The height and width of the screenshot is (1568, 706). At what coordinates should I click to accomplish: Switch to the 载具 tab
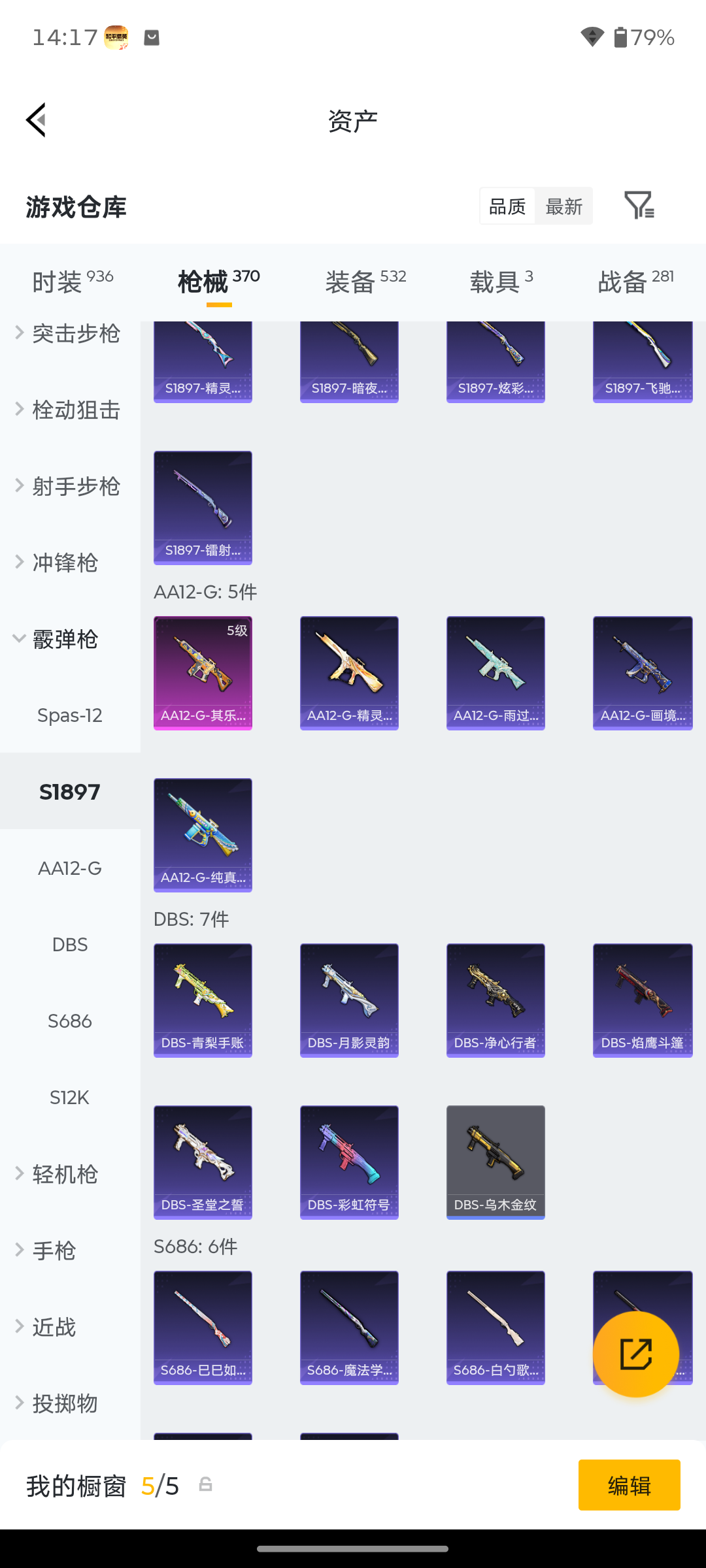(501, 282)
